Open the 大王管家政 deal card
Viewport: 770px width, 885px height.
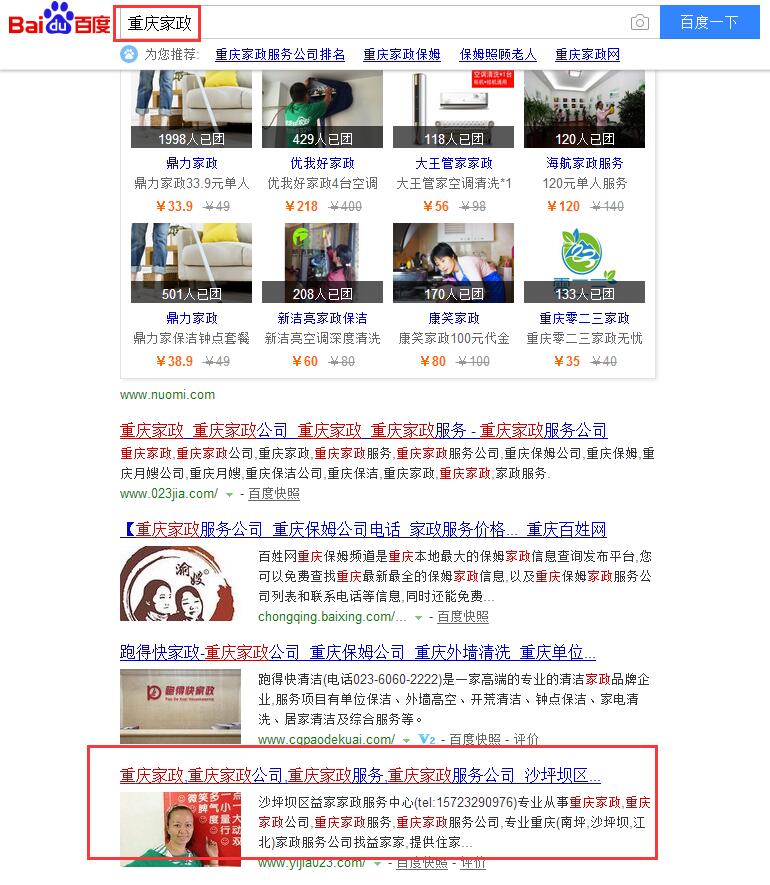click(453, 163)
